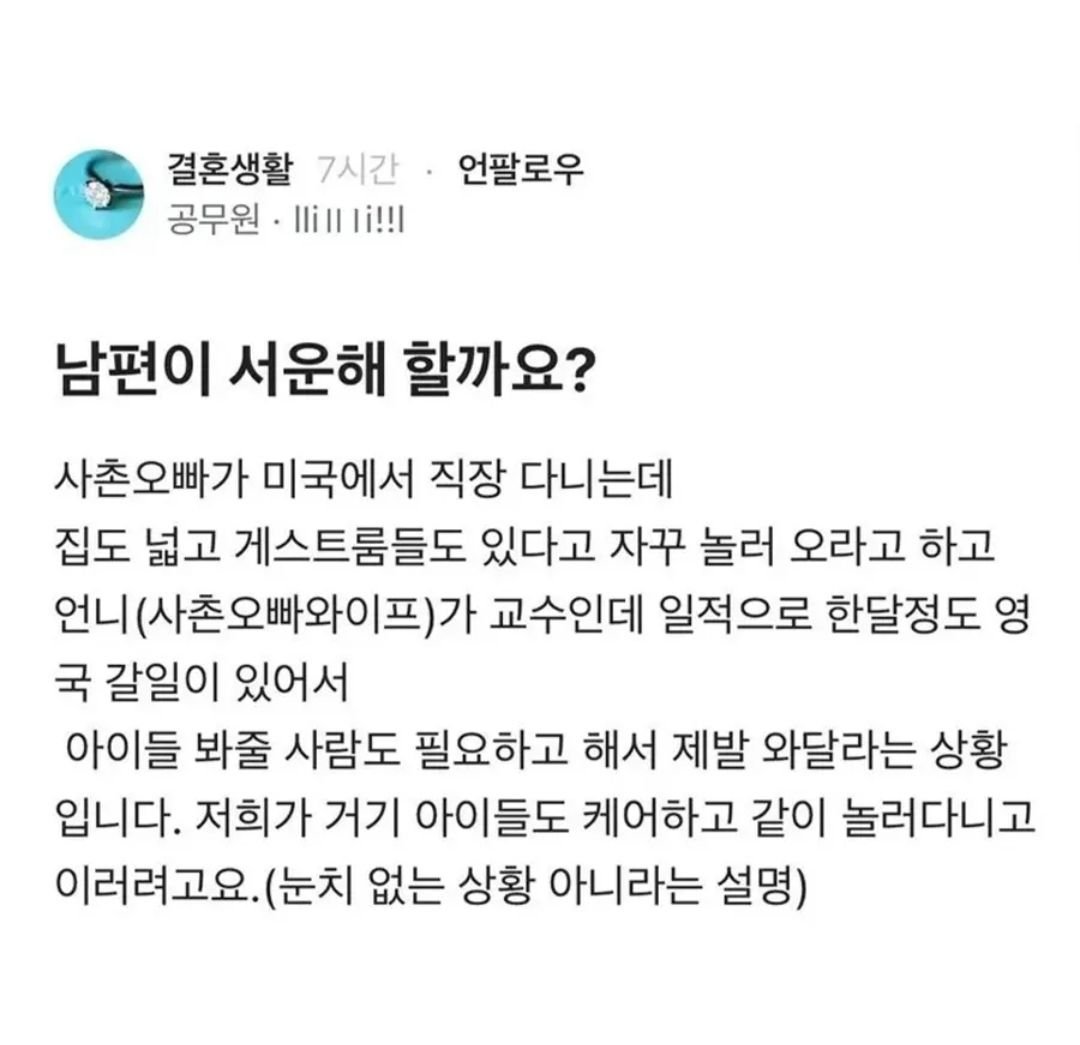
Task: Open the poster's ring profile picture
Action: 99,194
